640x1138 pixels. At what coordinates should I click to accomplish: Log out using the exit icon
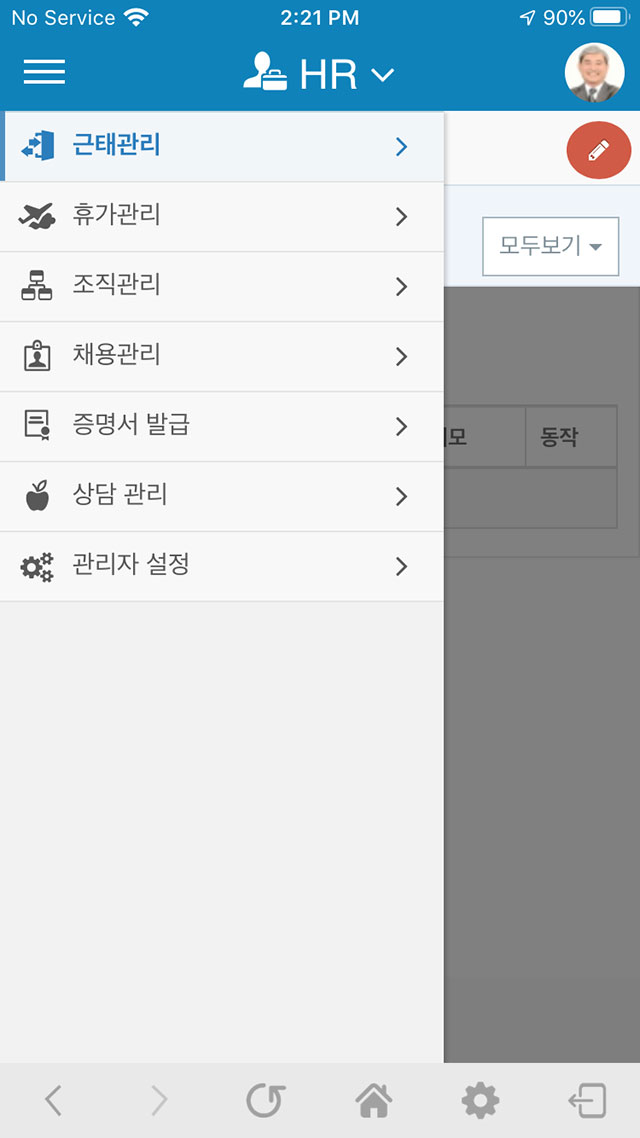coord(587,1101)
